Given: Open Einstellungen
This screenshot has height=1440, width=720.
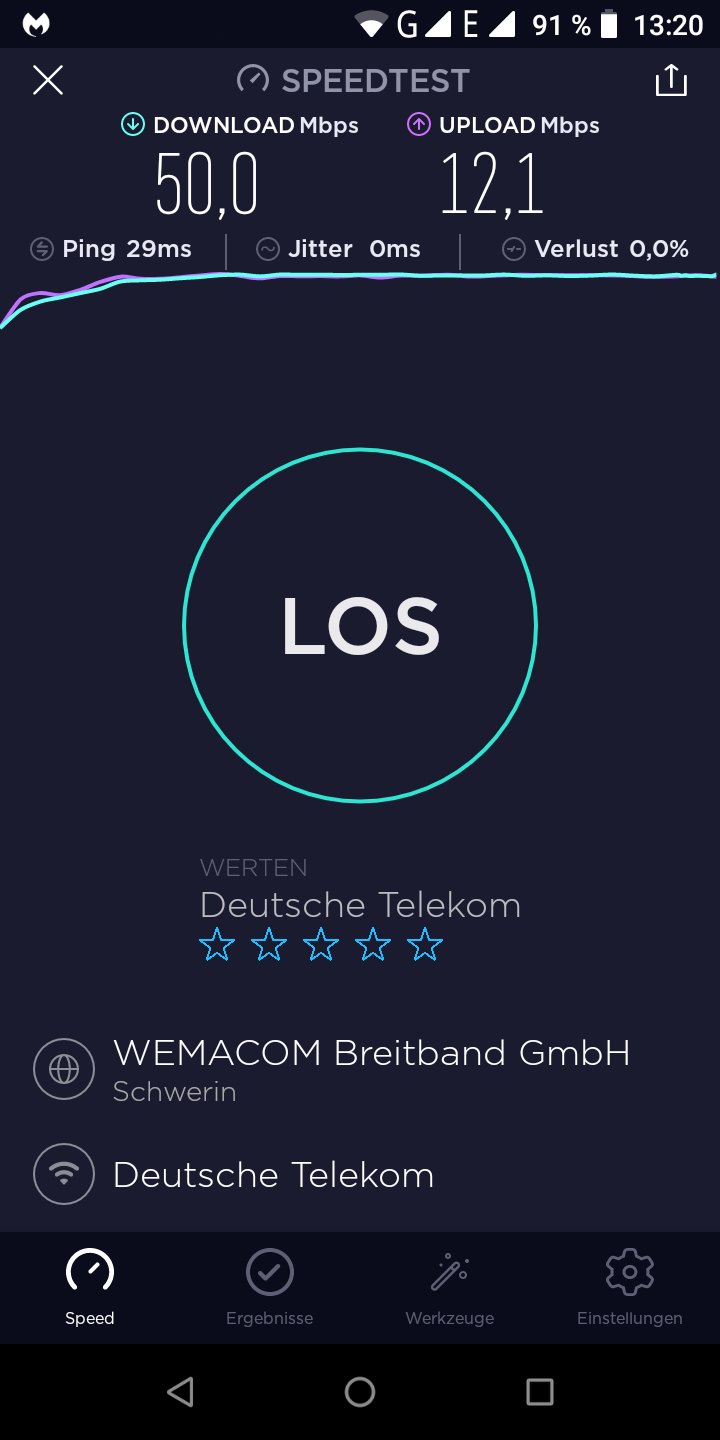Looking at the screenshot, I should tap(630, 1288).
